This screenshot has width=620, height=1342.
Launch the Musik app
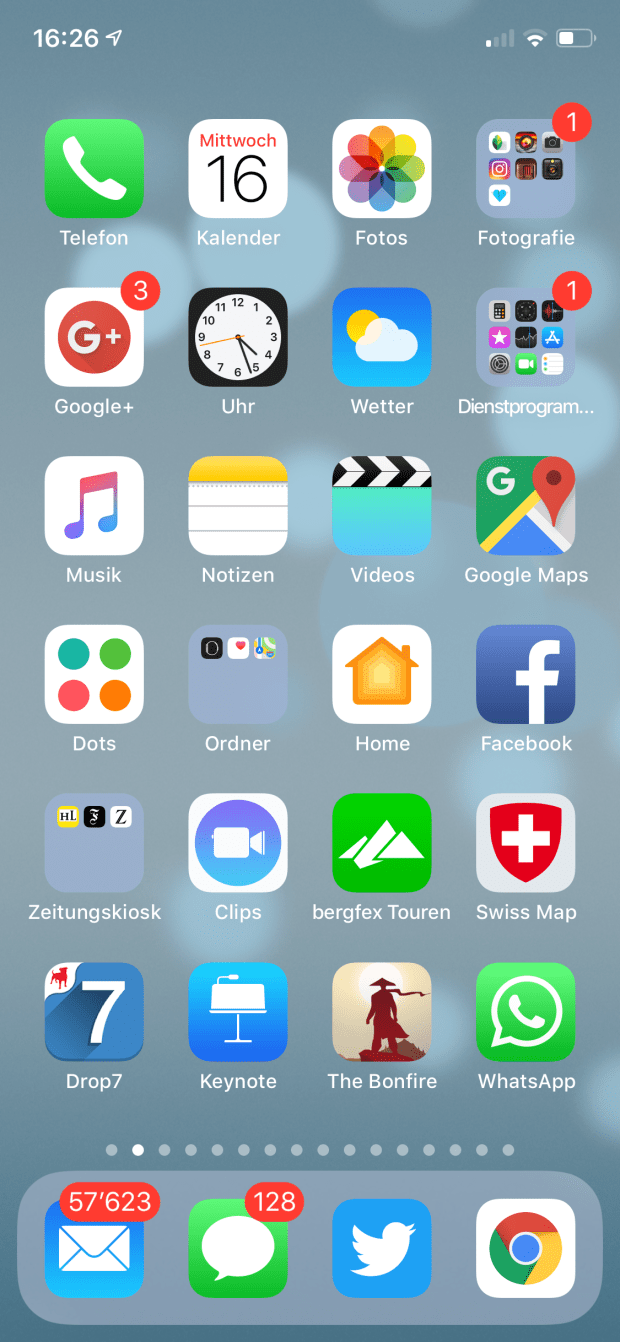click(x=94, y=505)
